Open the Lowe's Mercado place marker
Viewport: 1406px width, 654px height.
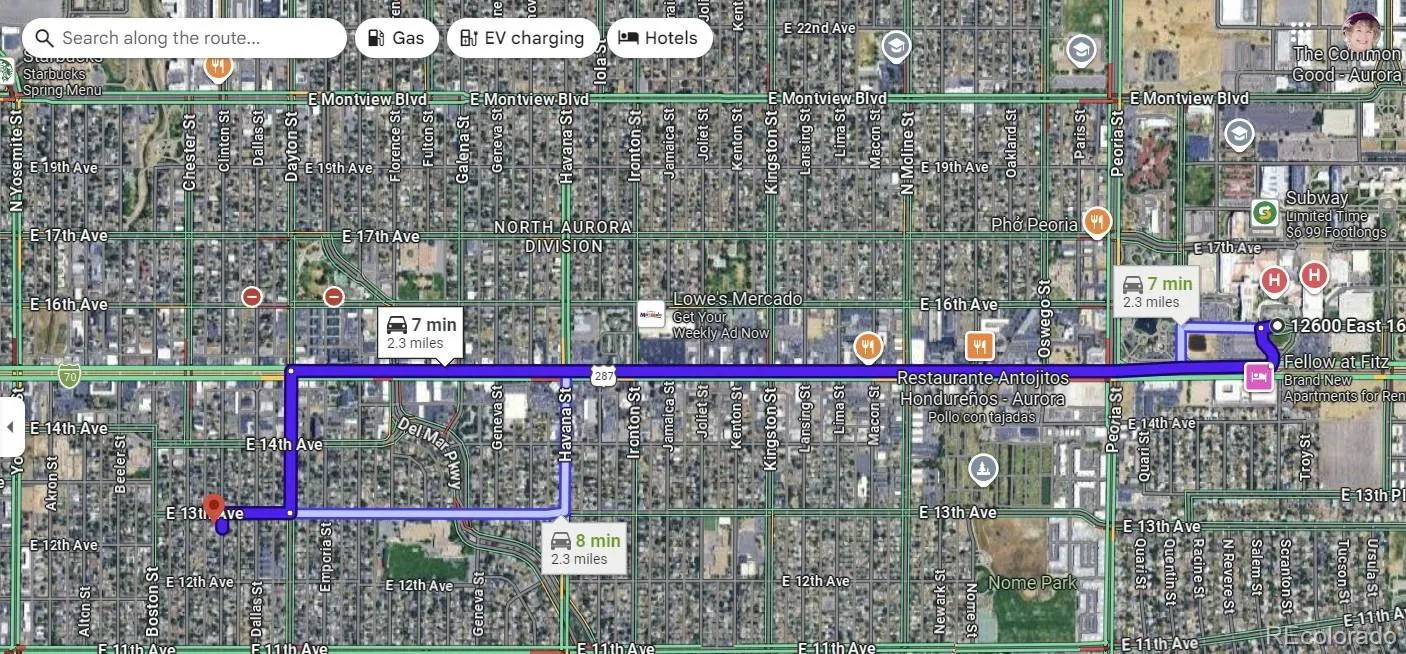[651, 314]
